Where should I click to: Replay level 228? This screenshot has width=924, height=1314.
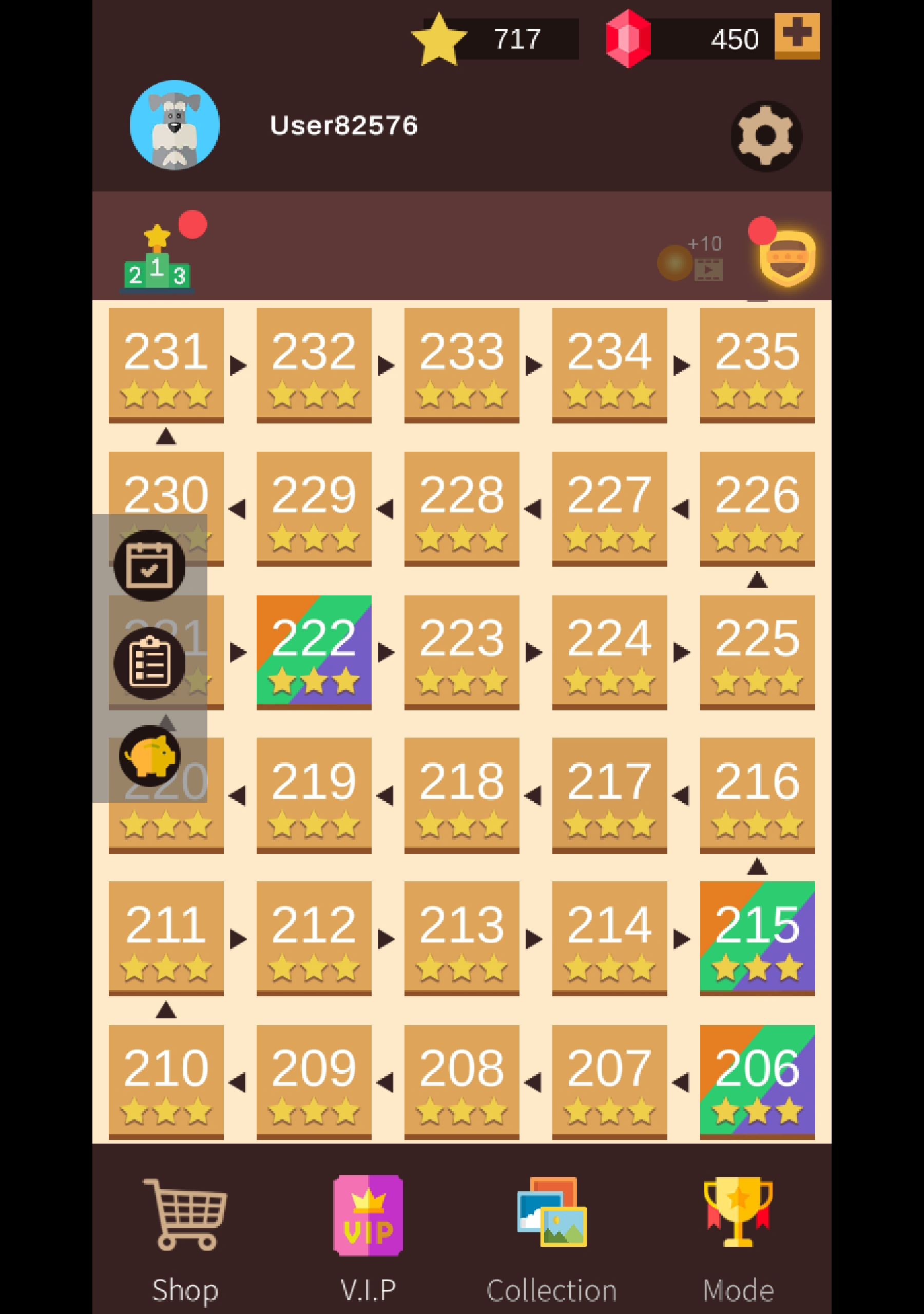(461, 508)
